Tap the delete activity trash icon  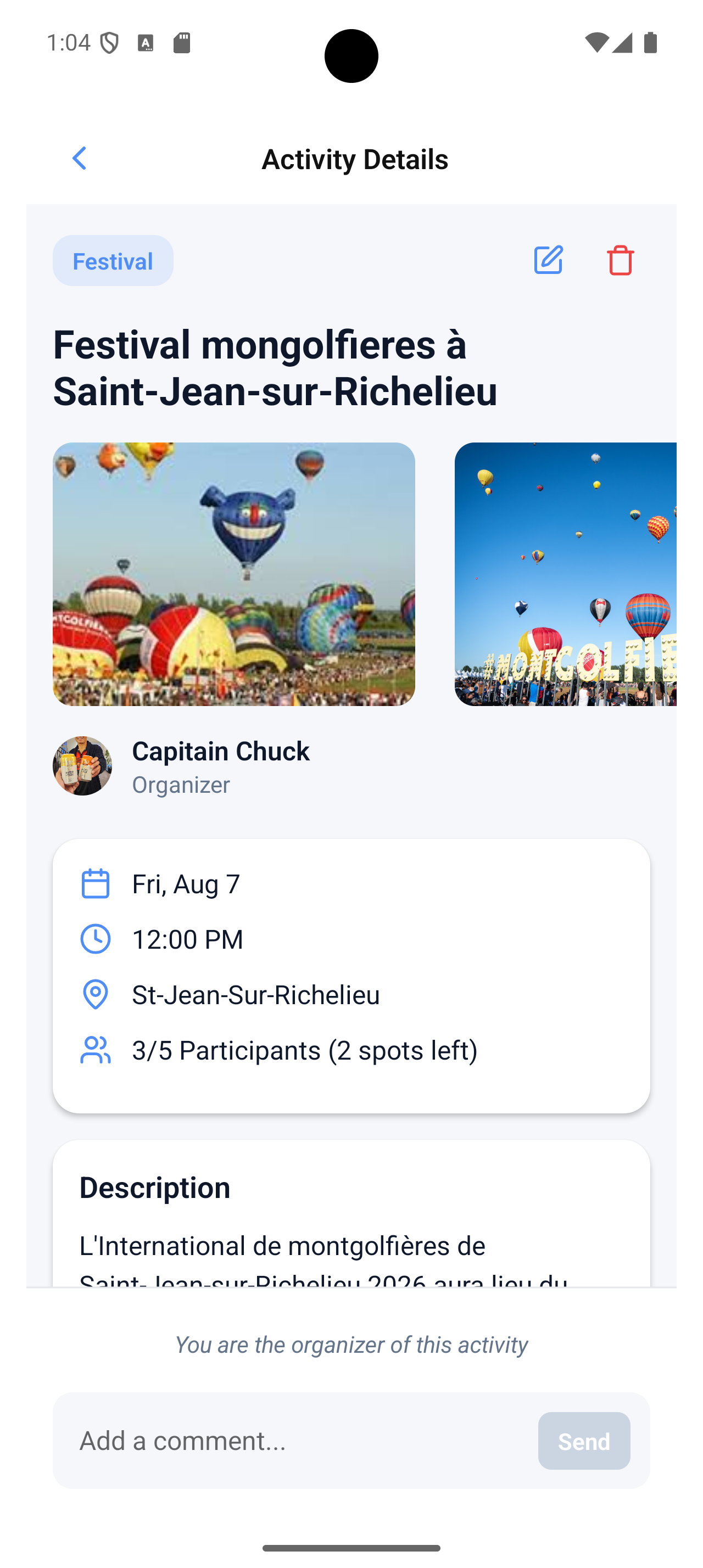pos(620,260)
